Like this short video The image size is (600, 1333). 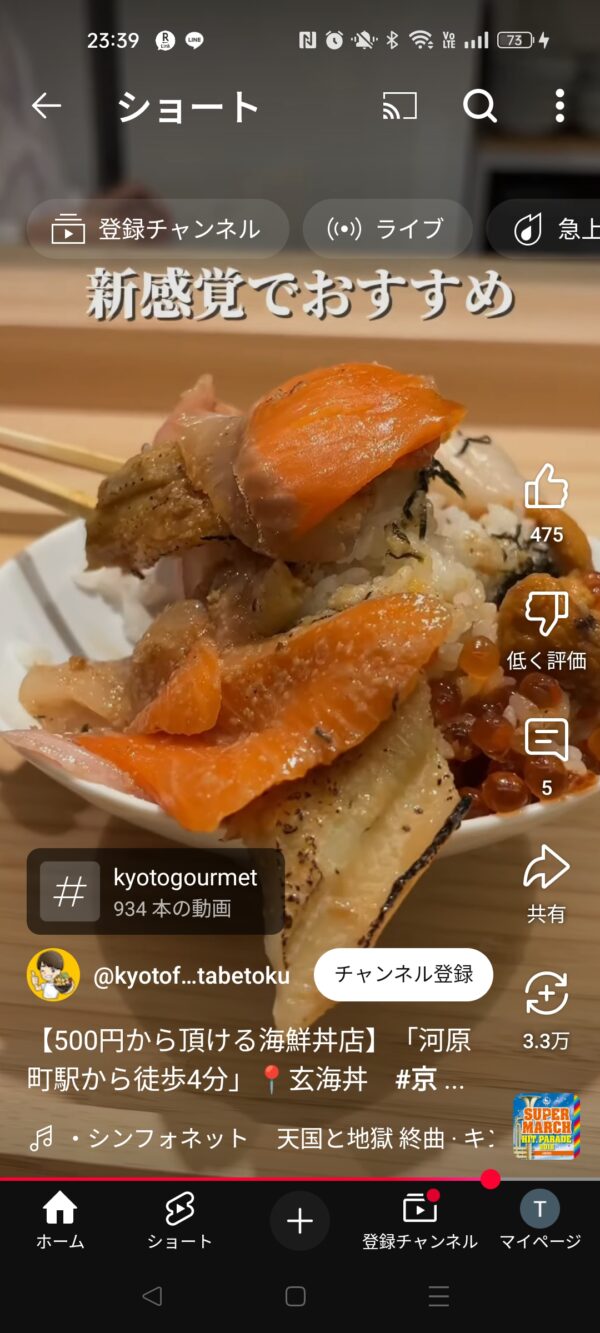pyautogui.click(x=546, y=488)
